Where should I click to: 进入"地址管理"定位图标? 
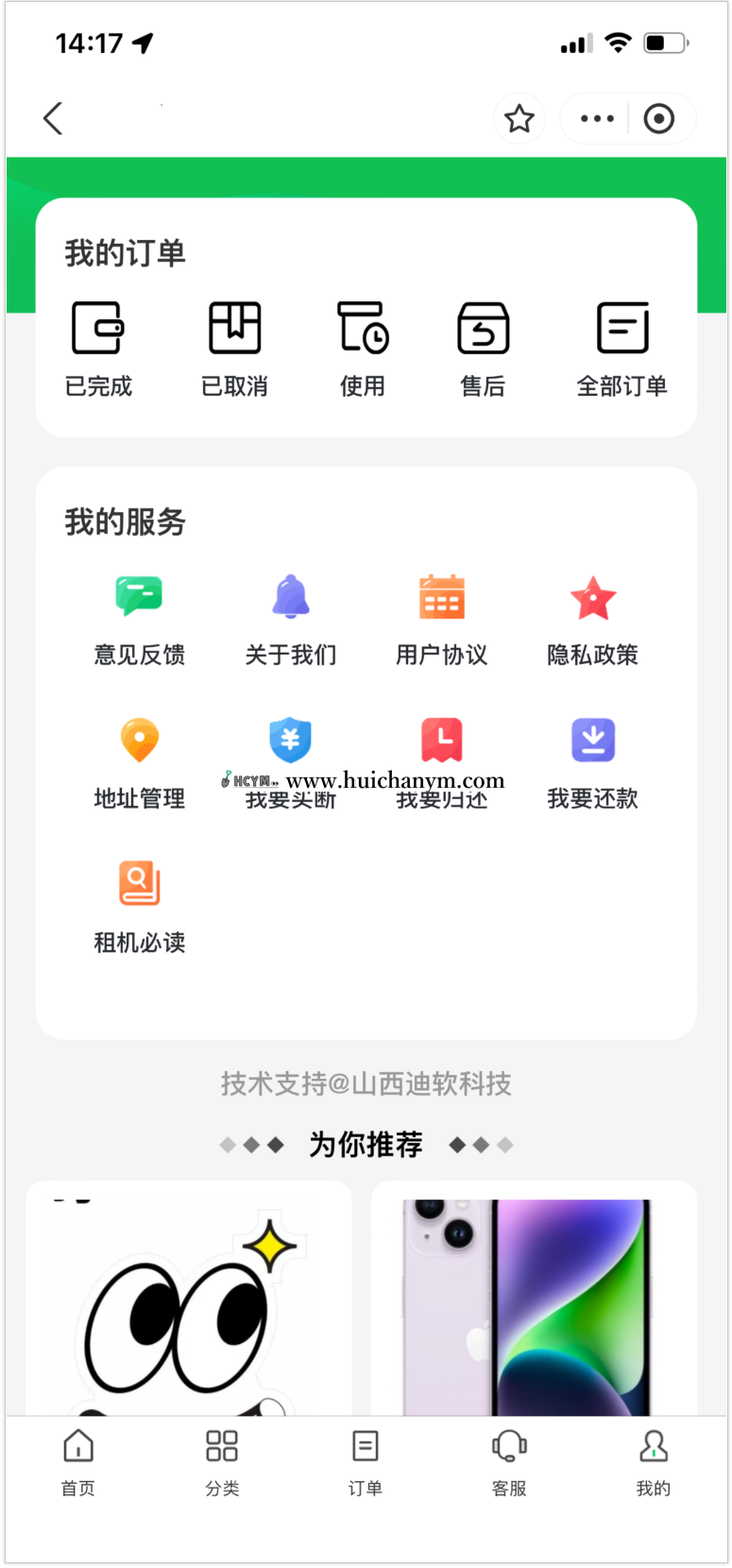(x=139, y=740)
